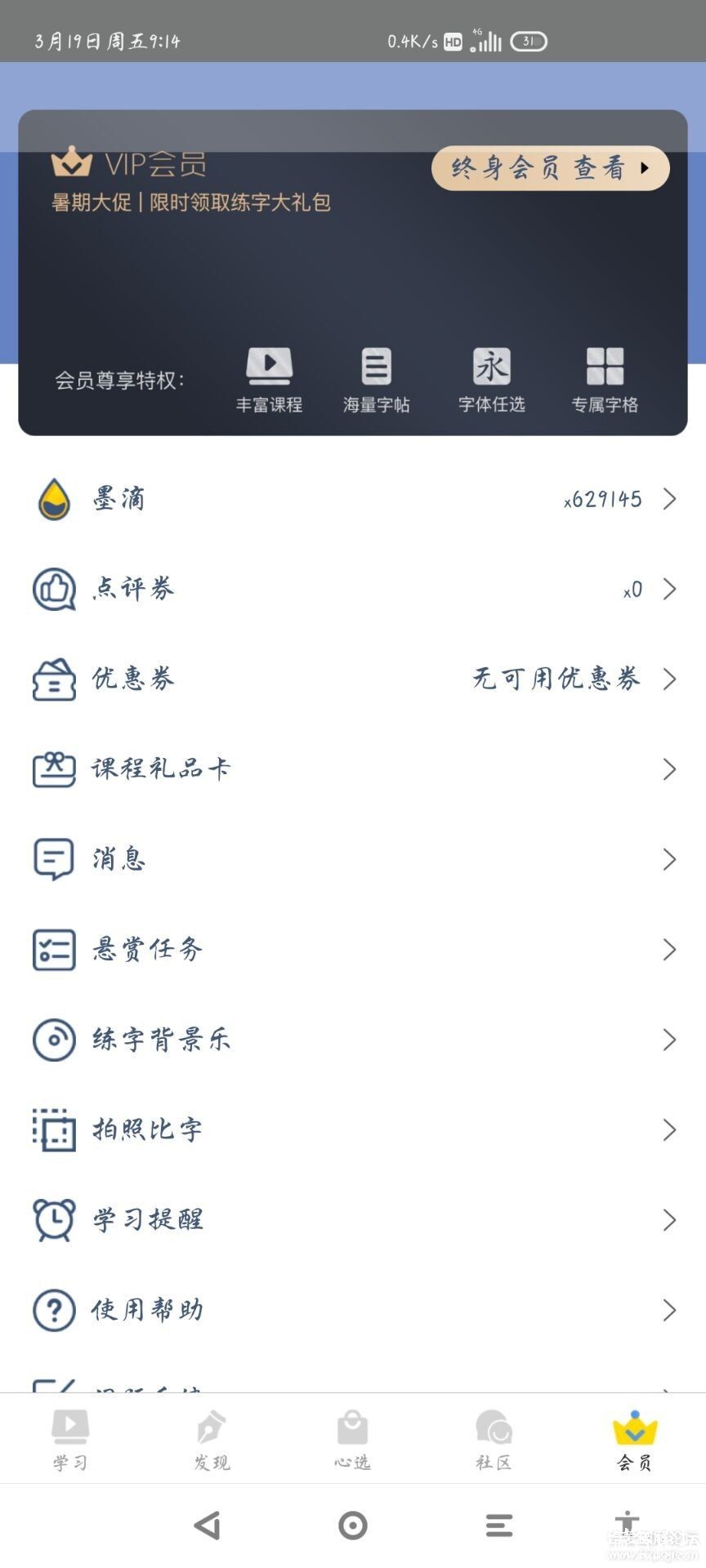The height and width of the screenshot is (1568, 706).
Task: Switch to the 学习 tab
Action: (x=70, y=1441)
